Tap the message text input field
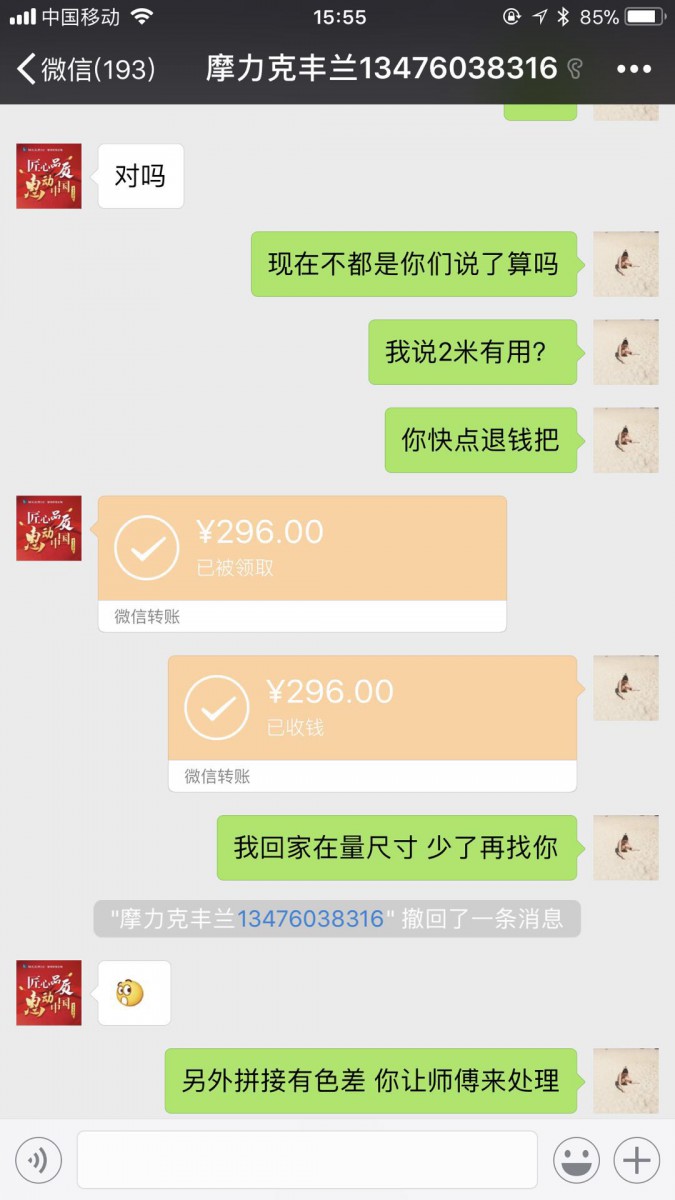Image resolution: width=675 pixels, height=1200 pixels. pos(307,1160)
